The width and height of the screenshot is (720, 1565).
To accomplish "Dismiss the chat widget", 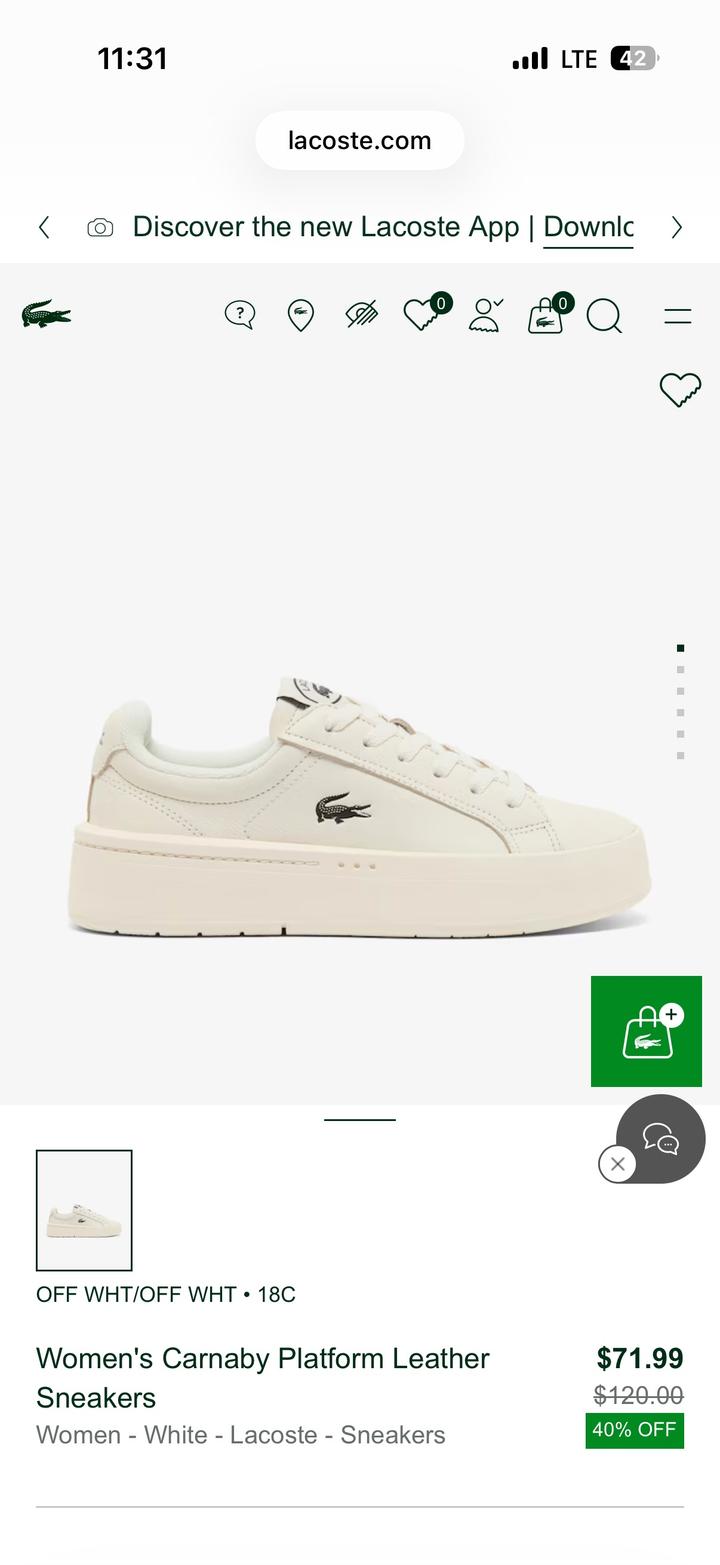I will [617, 1164].
